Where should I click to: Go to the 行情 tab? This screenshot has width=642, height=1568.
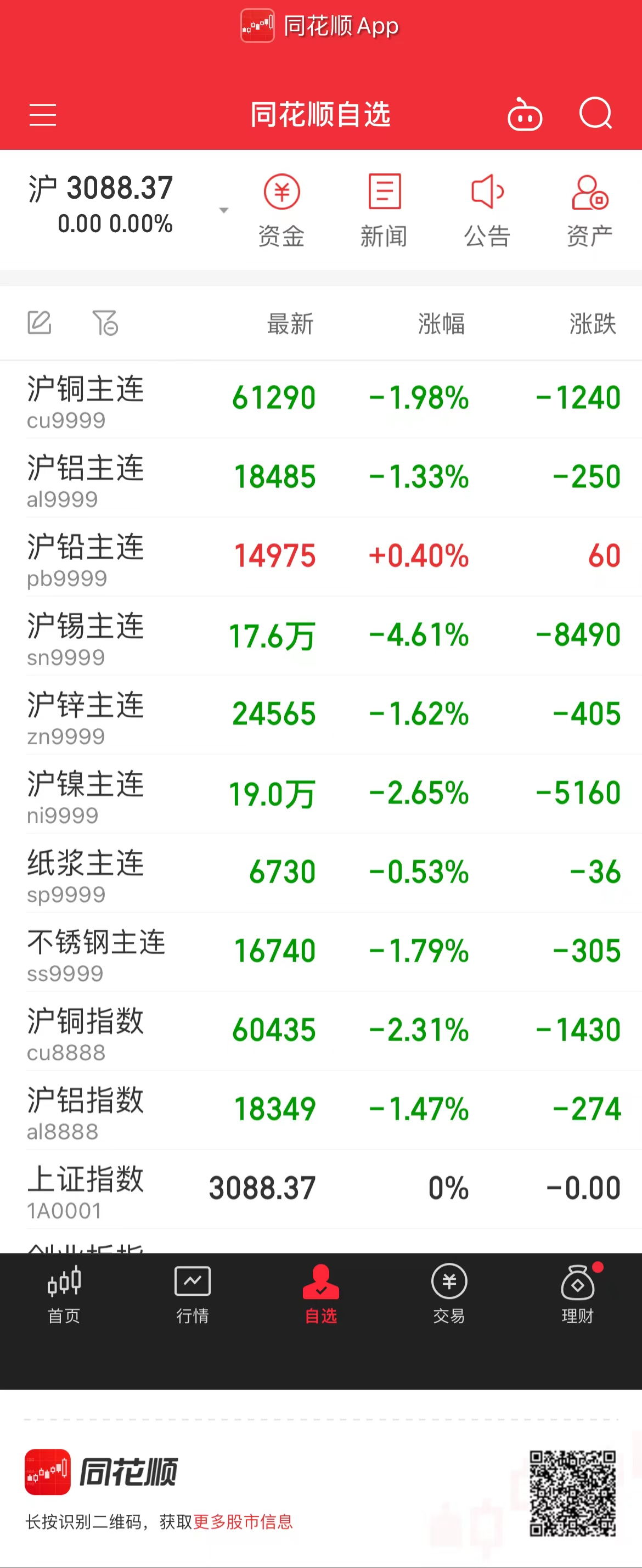click(x=192, y=1294)
